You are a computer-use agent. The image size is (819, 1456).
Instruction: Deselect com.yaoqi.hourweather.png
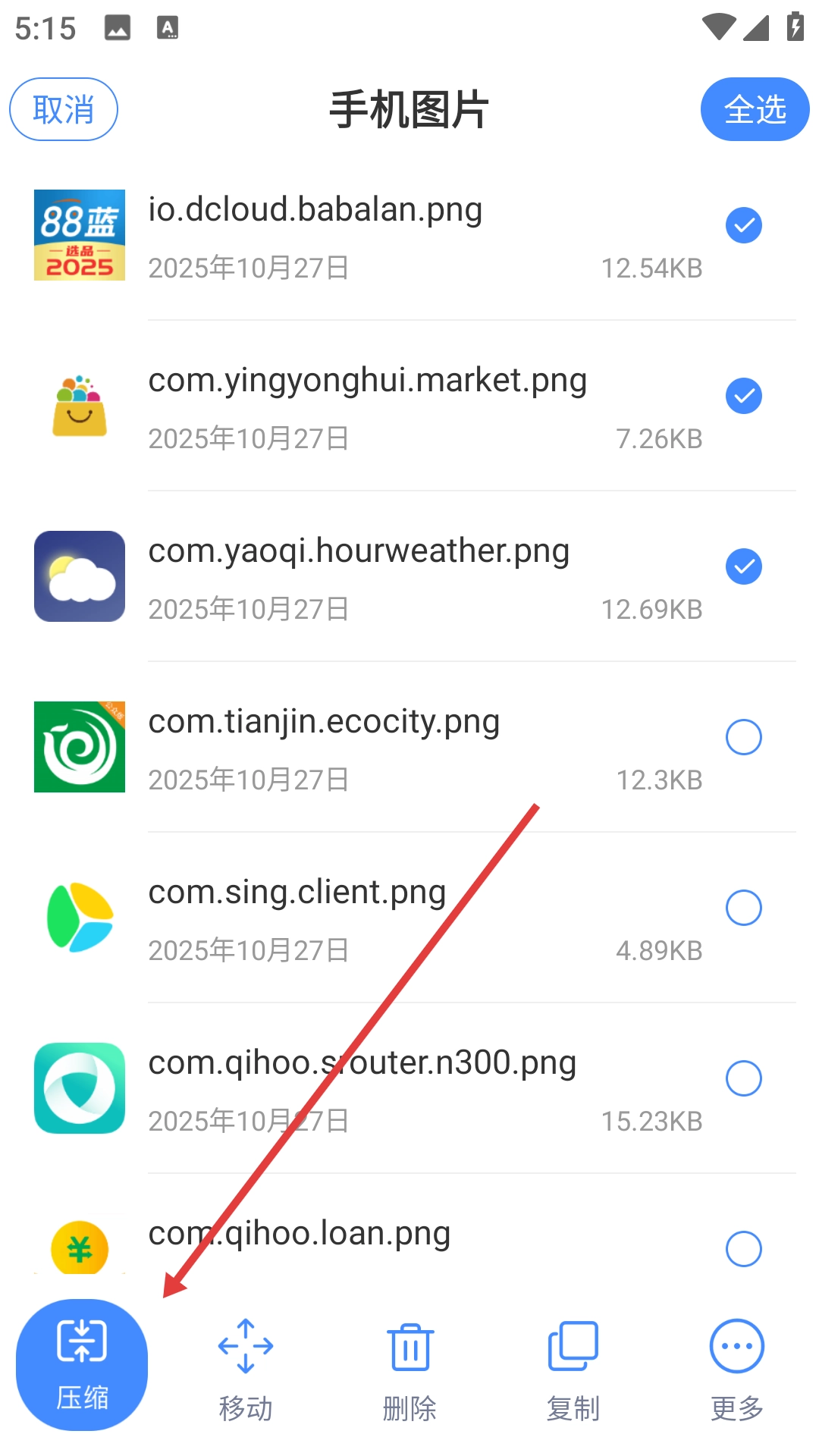click(x=743, y=566)
